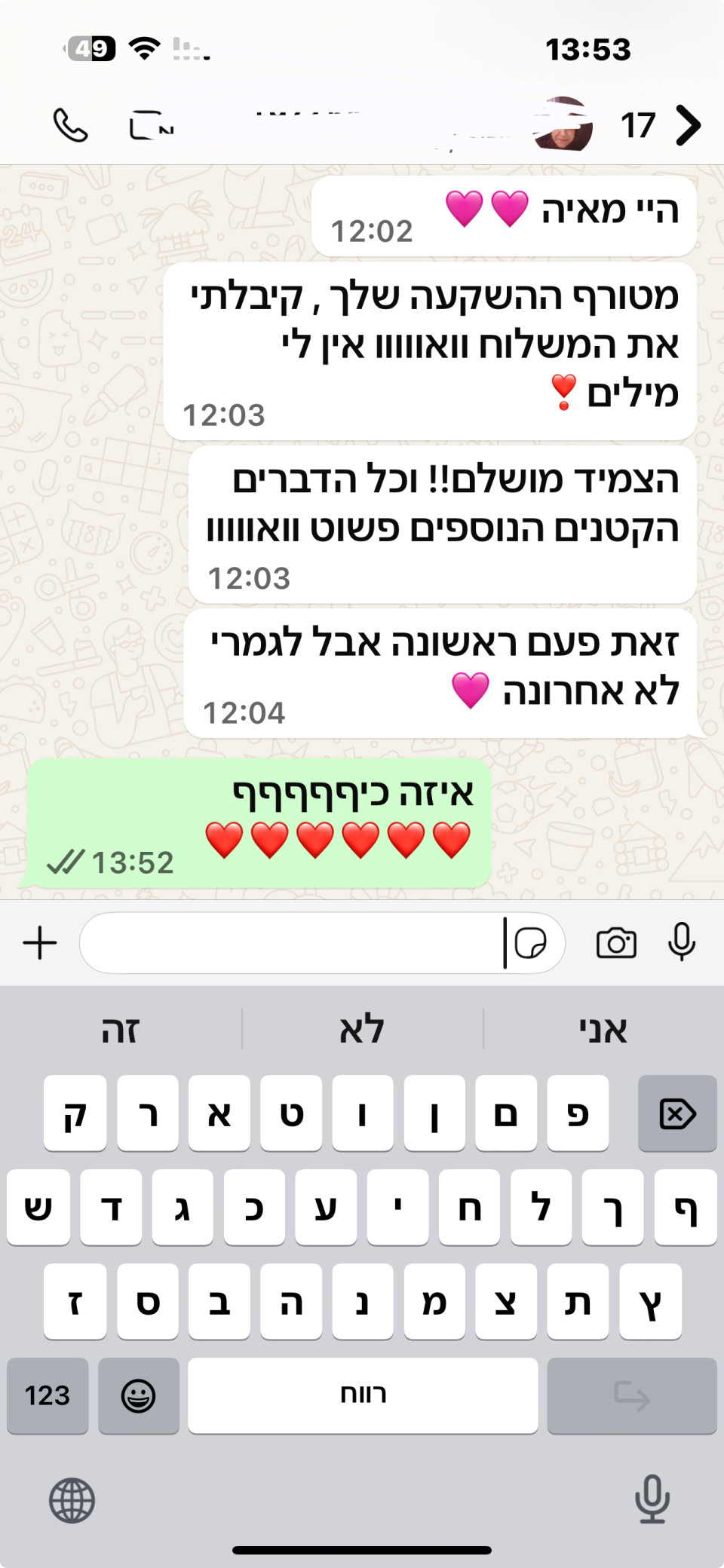
Task: Insert the suggestion אני
Action: tap(603, 1030)
